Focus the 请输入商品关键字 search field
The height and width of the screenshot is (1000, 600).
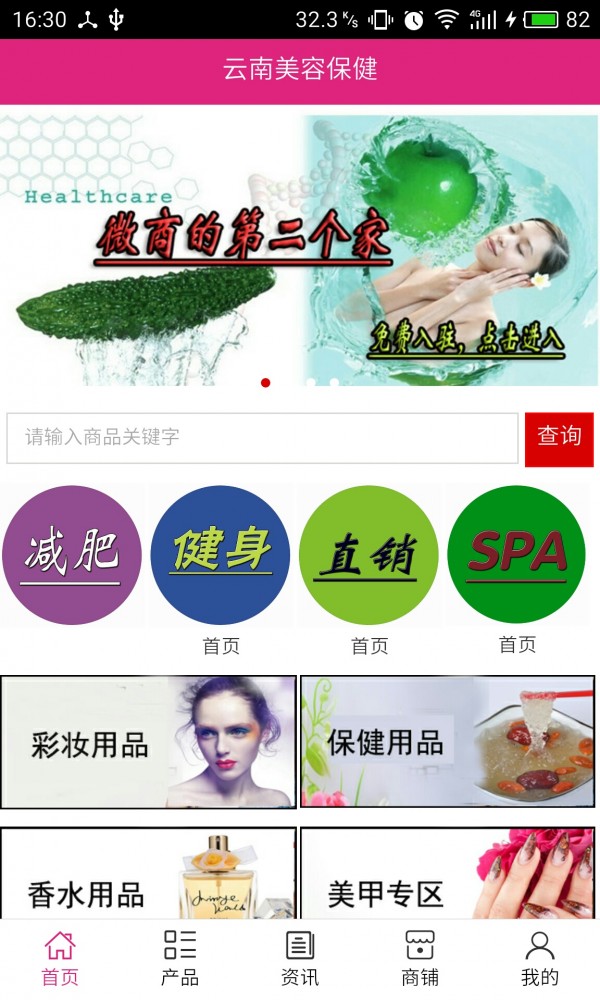[x=264, y=438]
